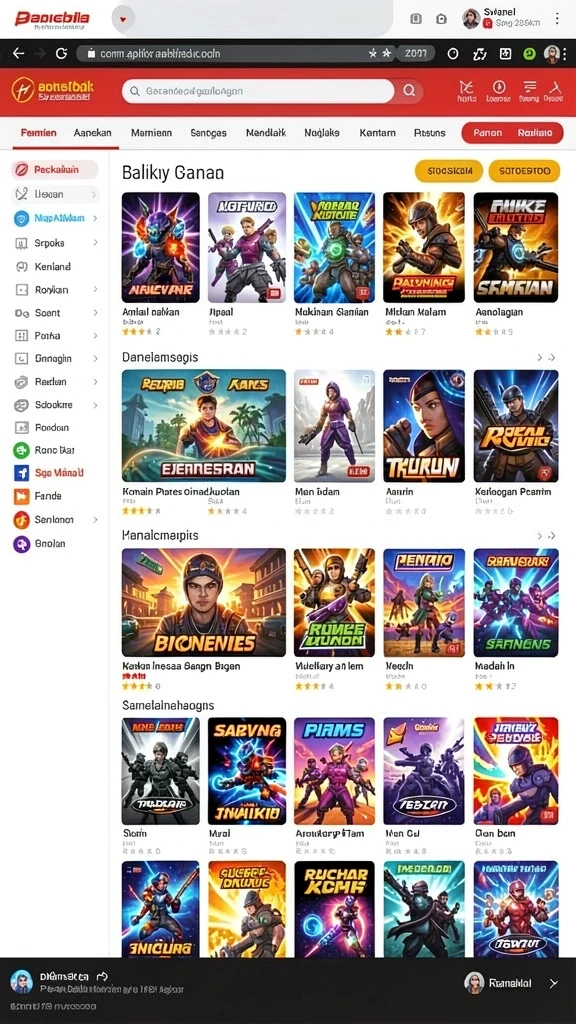Image resolution: width=576 pixels, height=1024 pixels.
Task: Tap the browser back arrow
Action: 18,54
